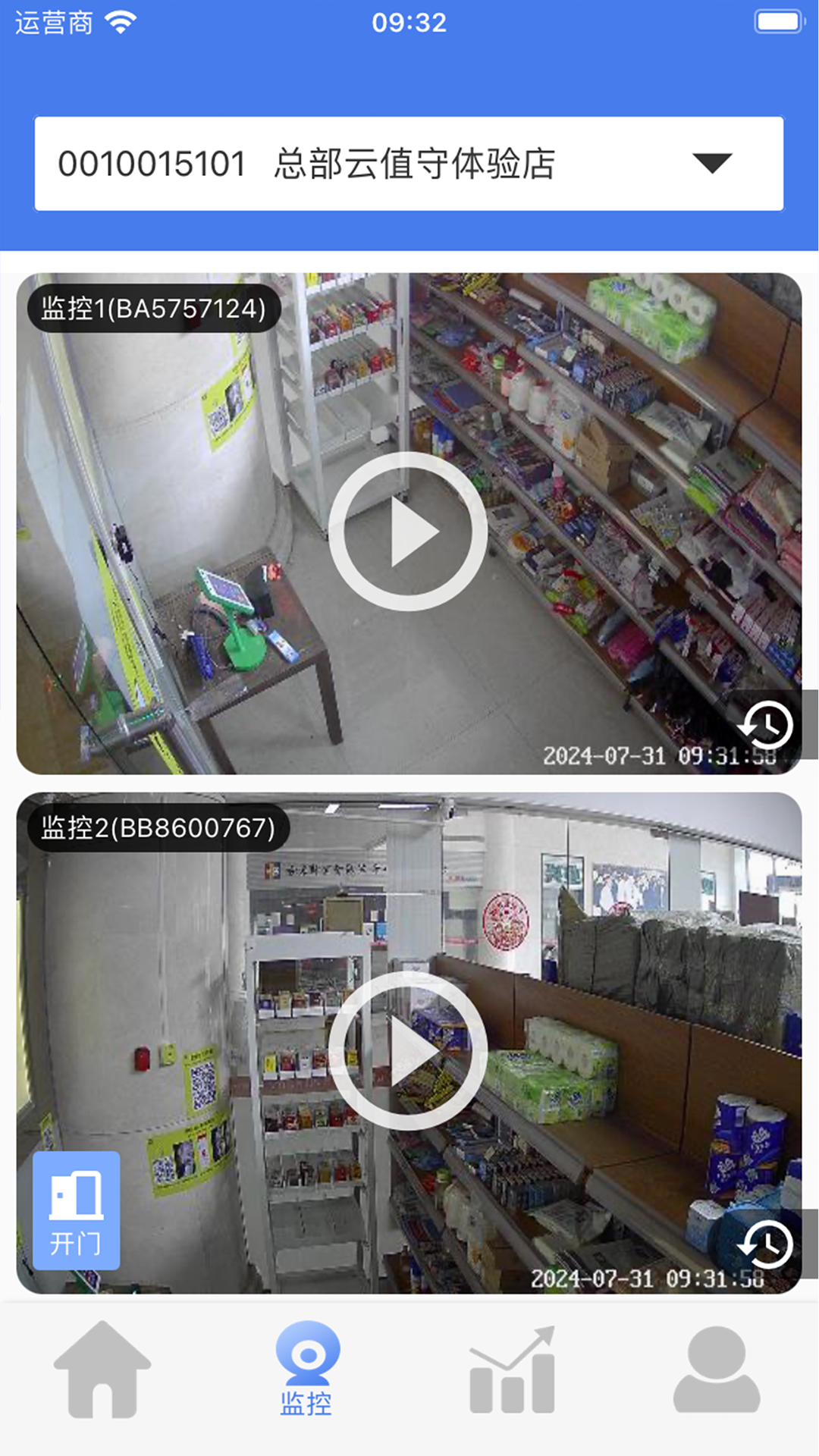819x1456 pixels.
Task: Open playback history for 监控1 camera
Action: [x=766, y=725]
